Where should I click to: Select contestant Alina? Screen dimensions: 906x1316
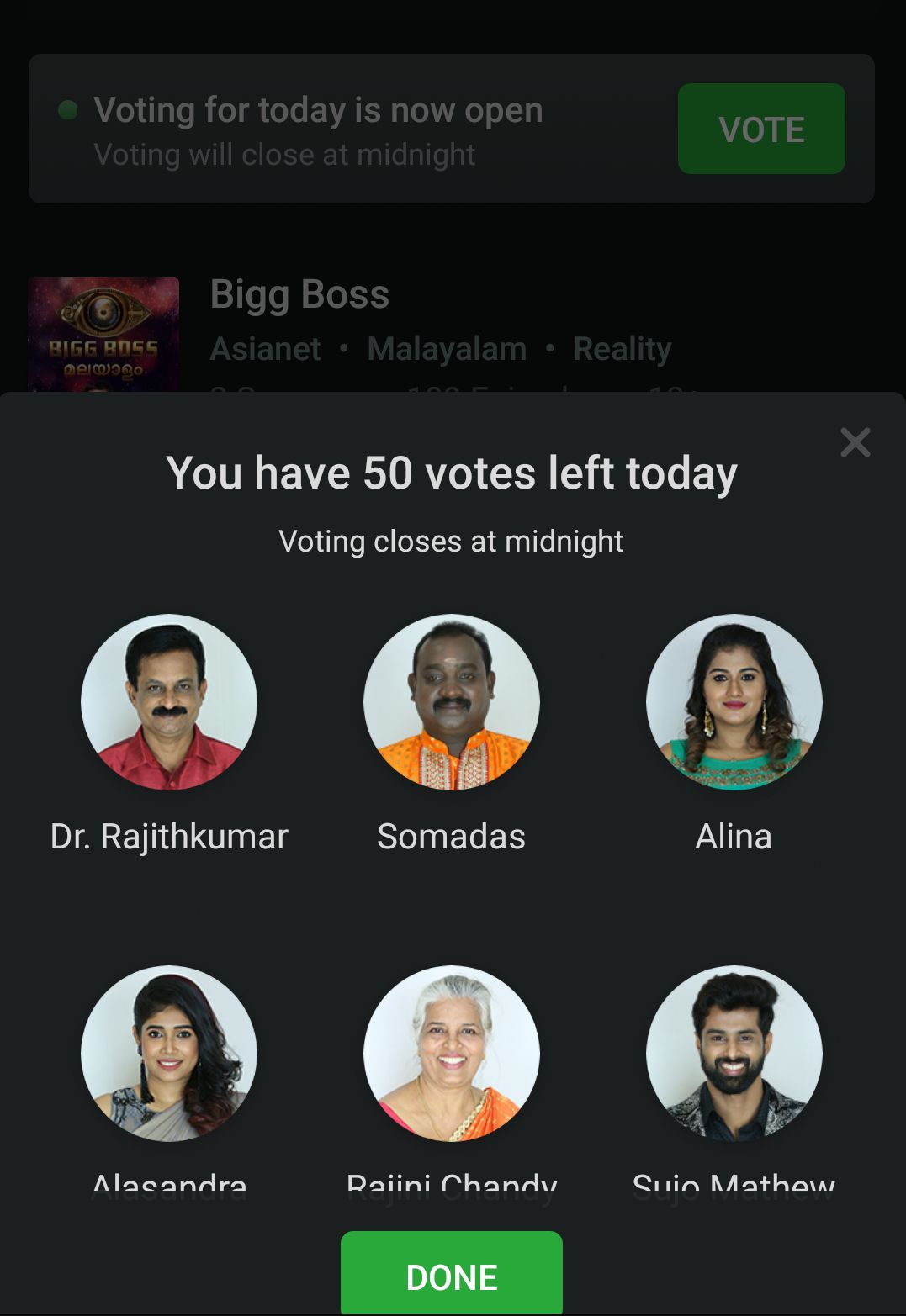734,702
